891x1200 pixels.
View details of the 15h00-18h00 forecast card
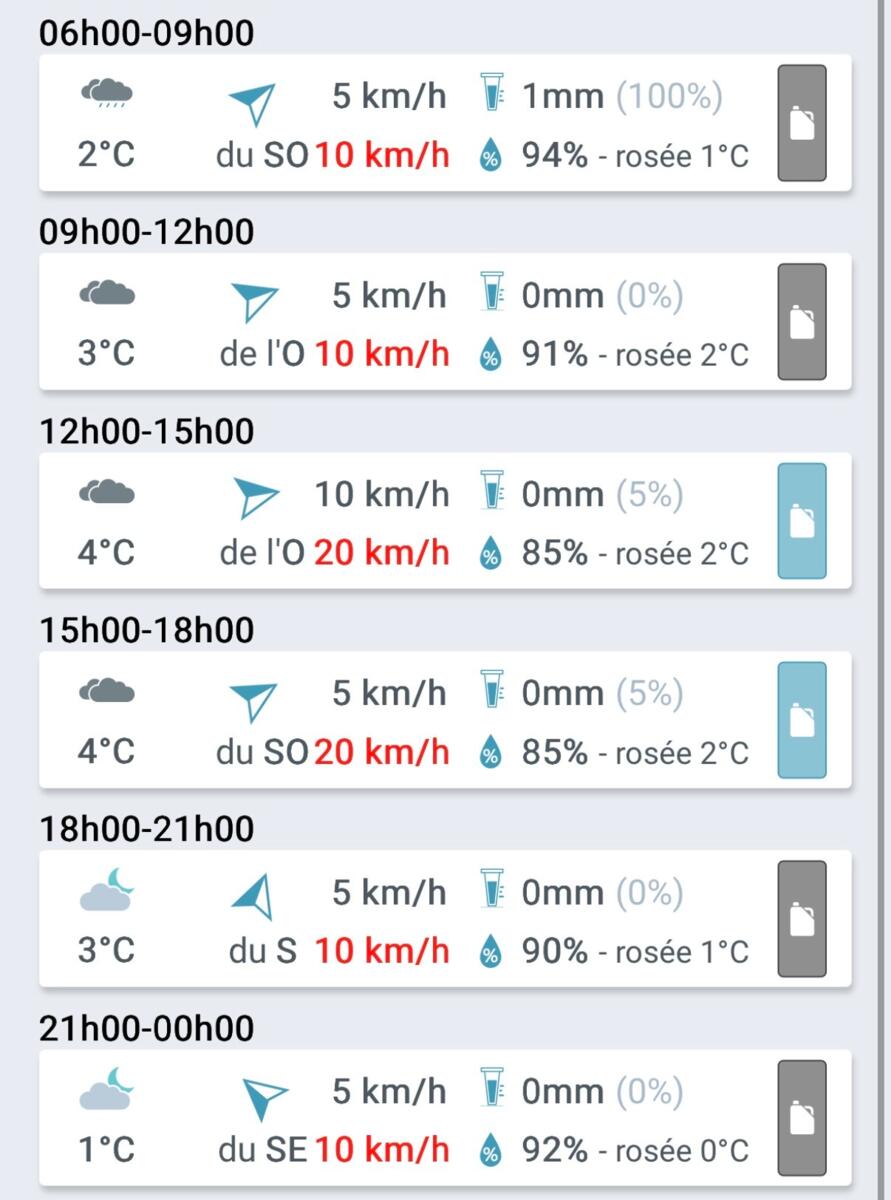point(400,720)
